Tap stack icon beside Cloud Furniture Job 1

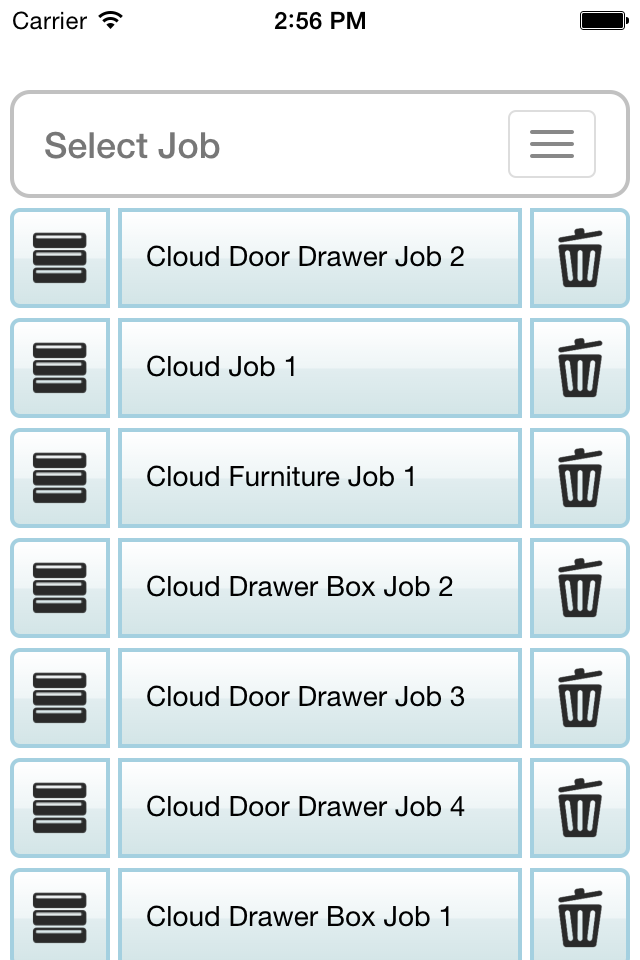(60, 478)
